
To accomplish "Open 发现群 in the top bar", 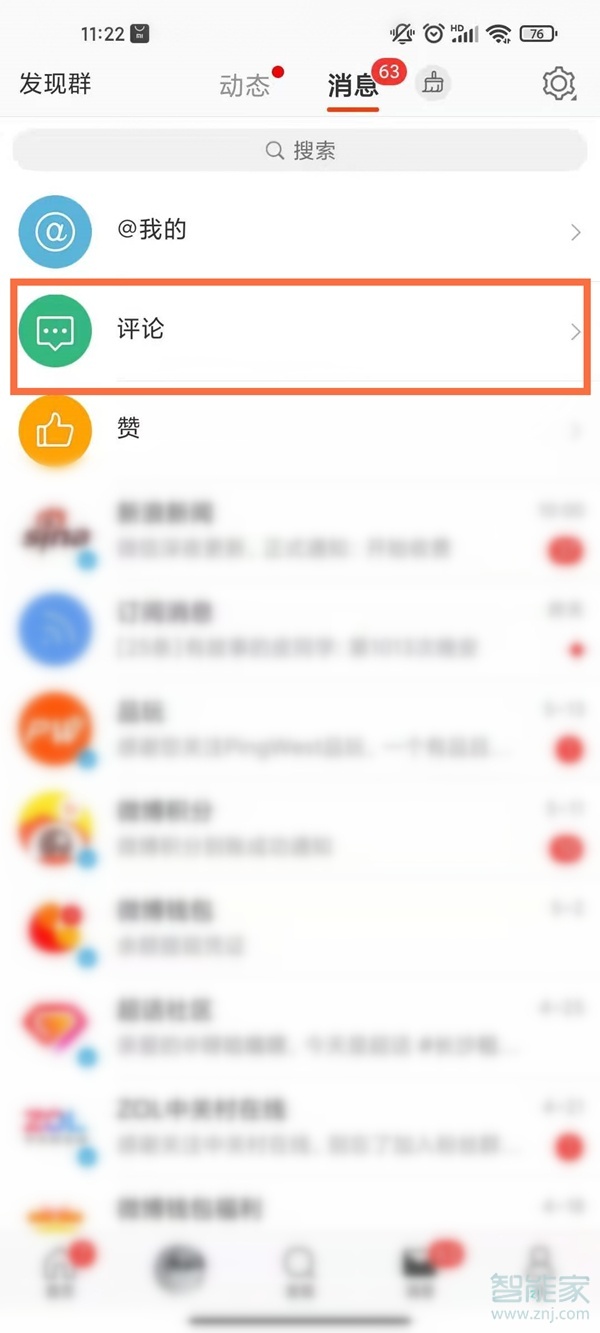I will (x=55, y=84).
